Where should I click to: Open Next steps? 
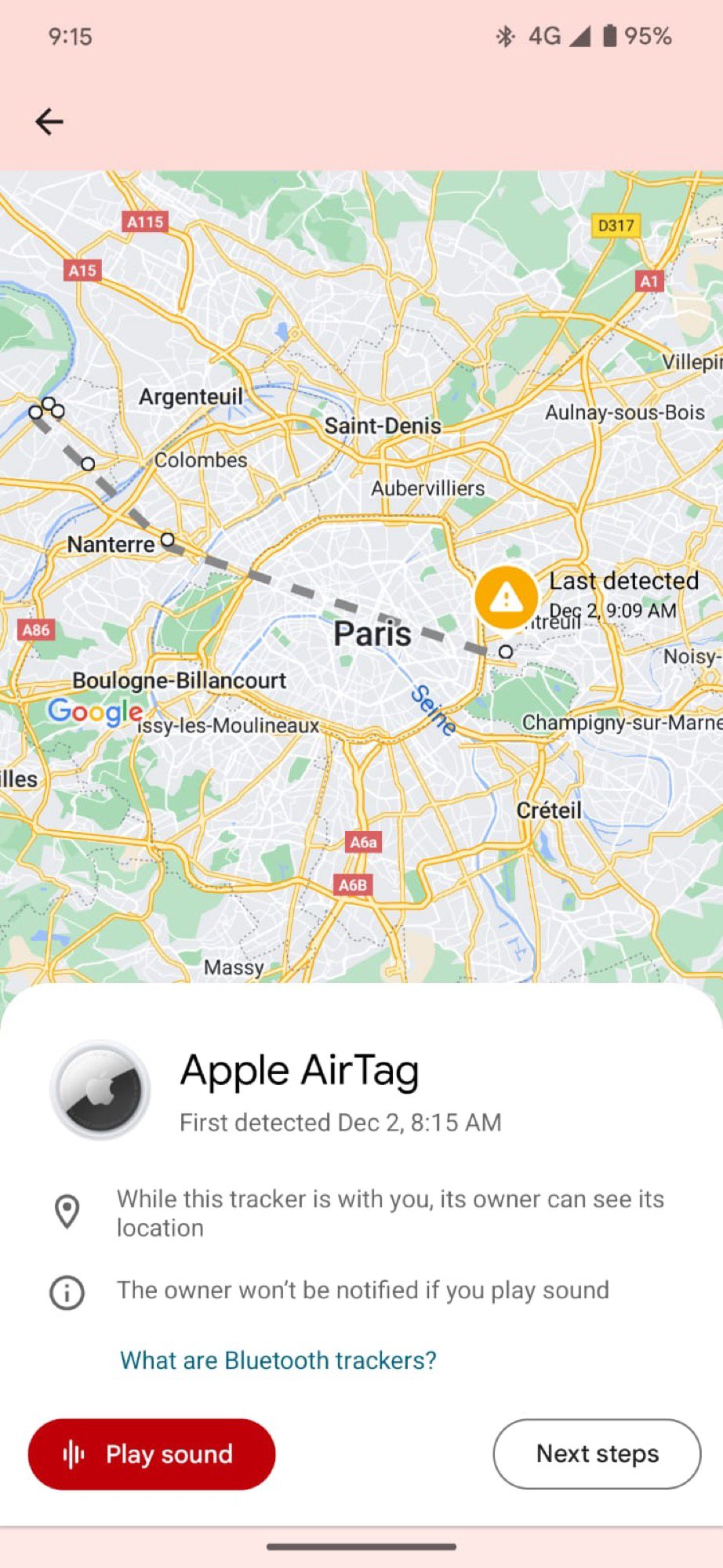click(597, 1454)
